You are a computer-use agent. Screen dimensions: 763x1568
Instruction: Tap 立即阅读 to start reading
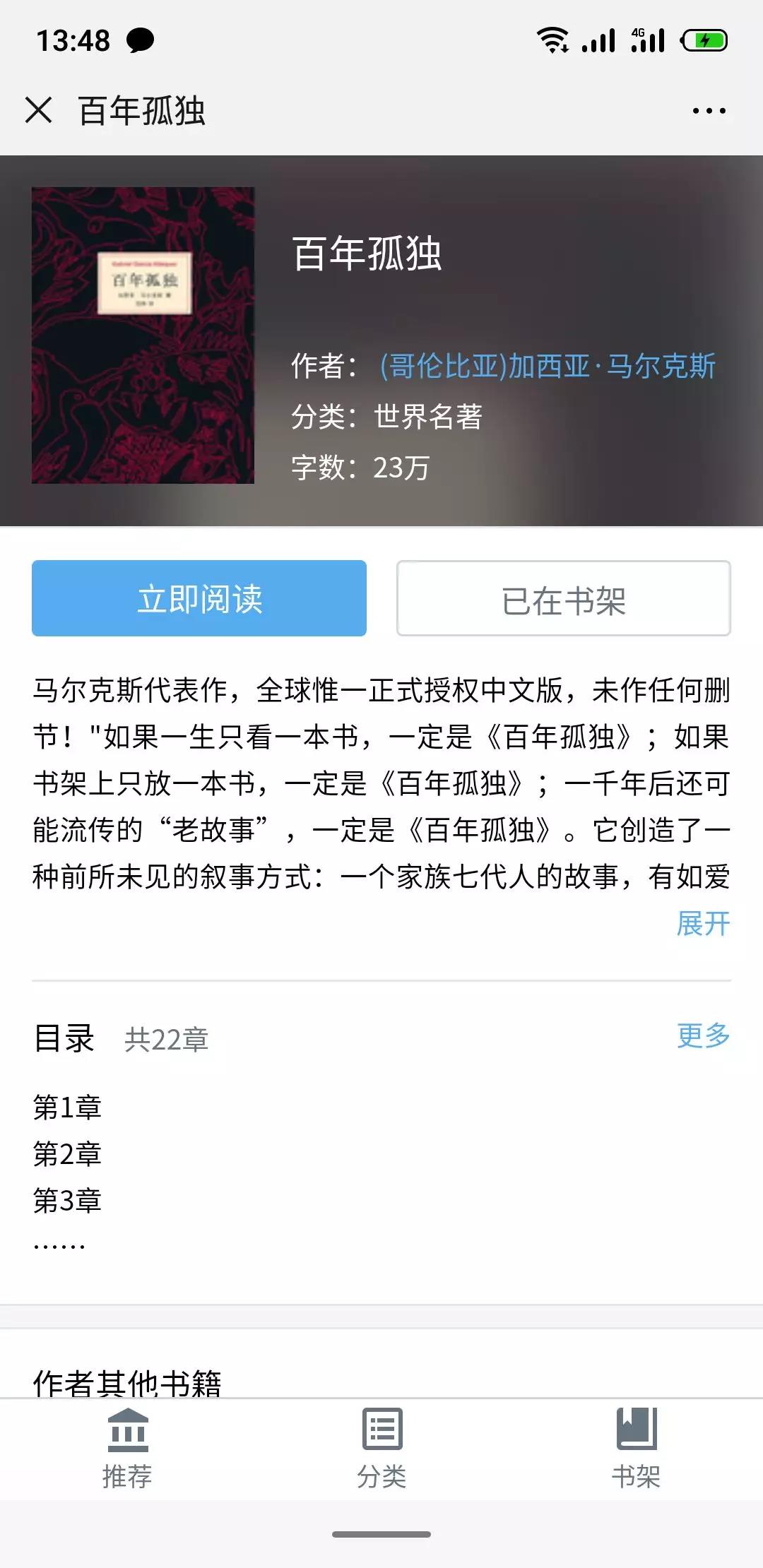pyautogui.click(x=199, y=598)
